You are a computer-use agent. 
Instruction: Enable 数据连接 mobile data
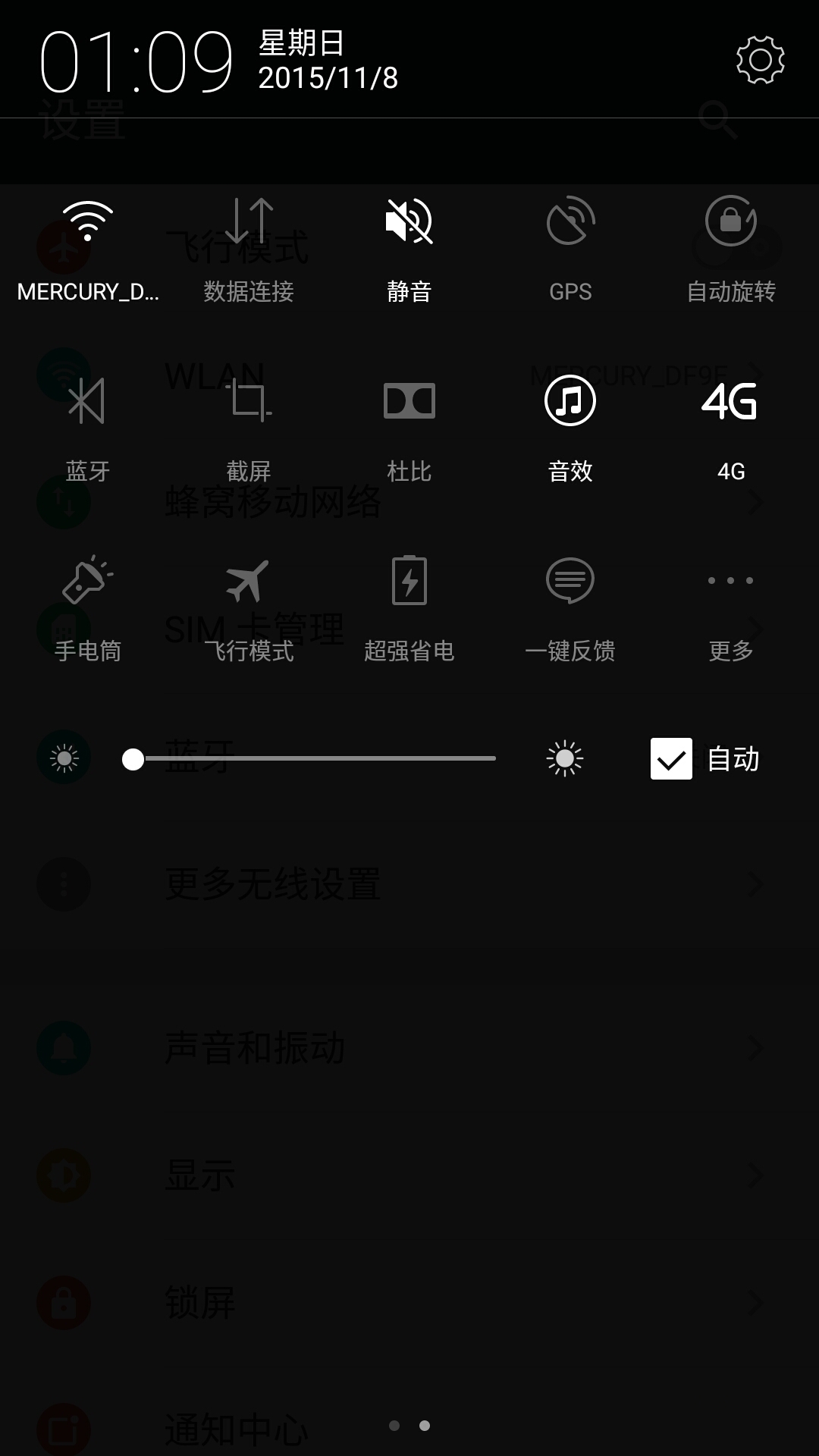coord(249,221)
